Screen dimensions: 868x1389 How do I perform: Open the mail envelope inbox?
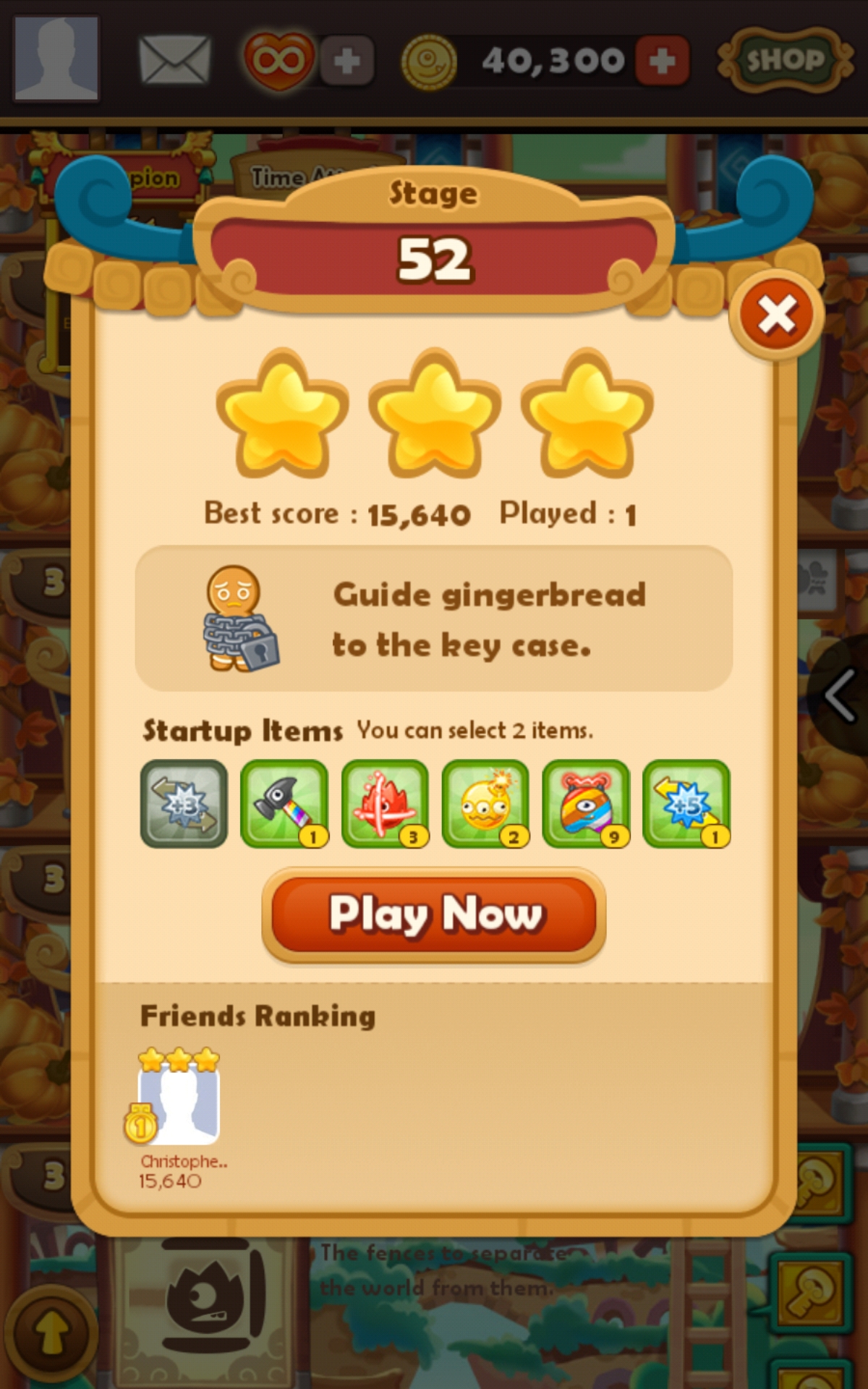[x=174, y=60]
